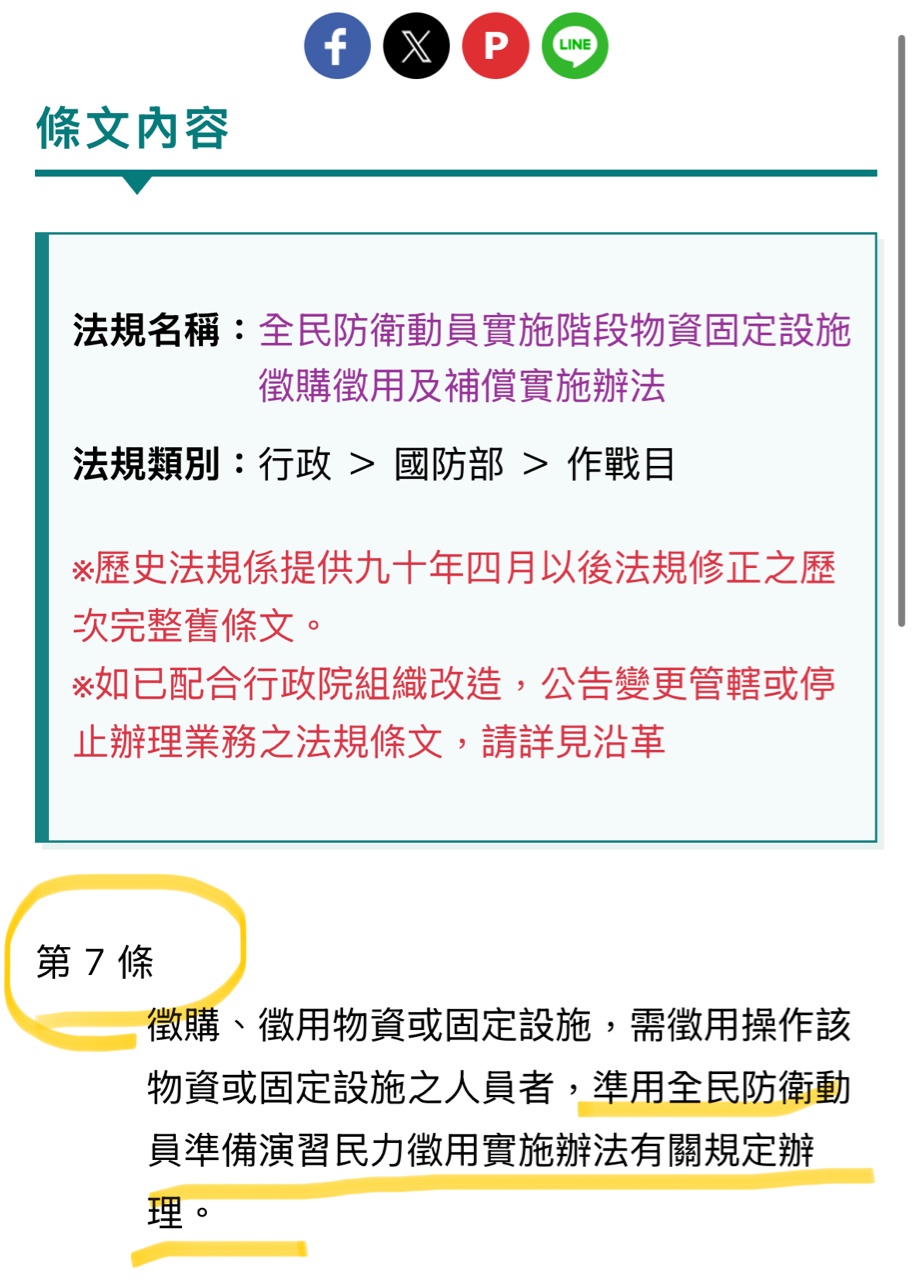
Task: Share via the red Plurk icon
Action: [x=495, y=46]
